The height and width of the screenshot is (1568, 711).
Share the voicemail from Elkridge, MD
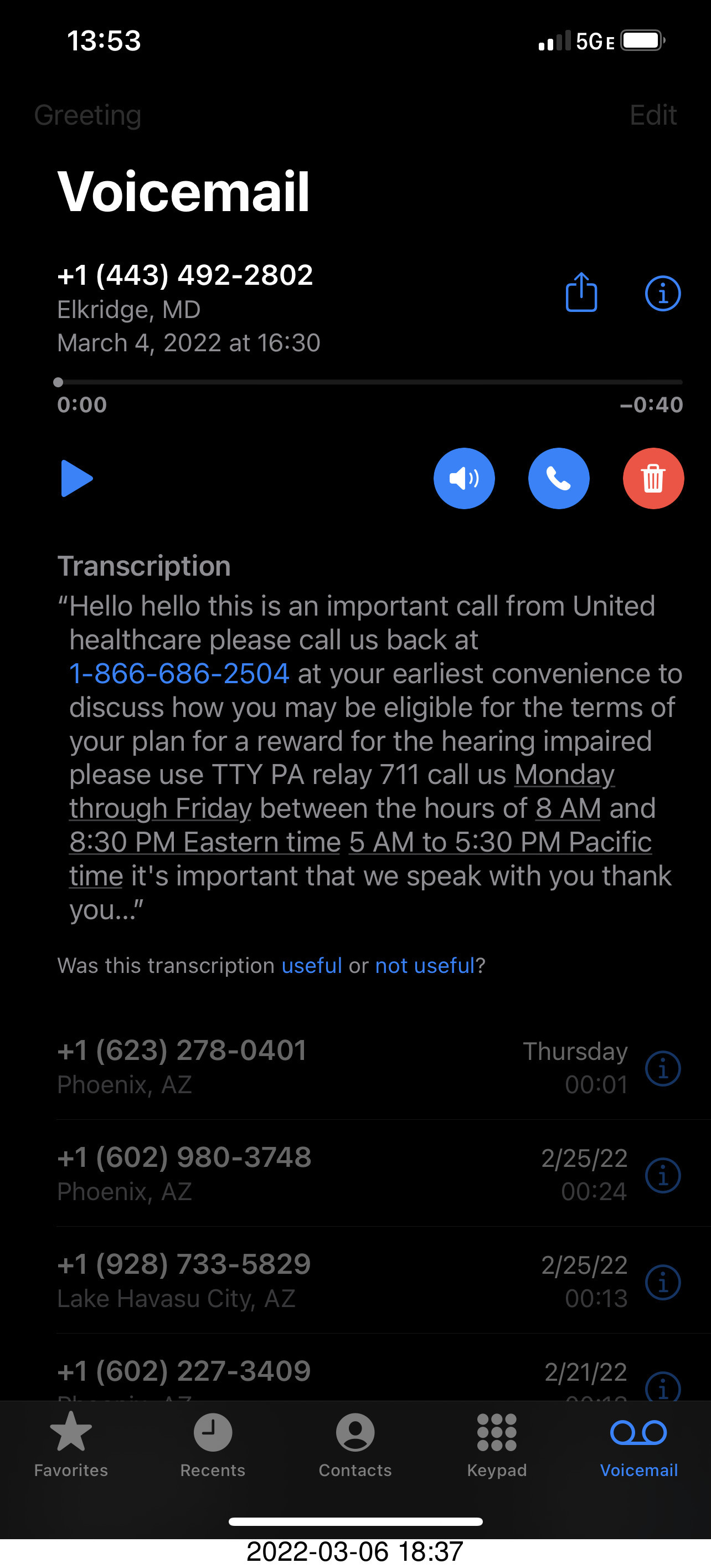581,292
